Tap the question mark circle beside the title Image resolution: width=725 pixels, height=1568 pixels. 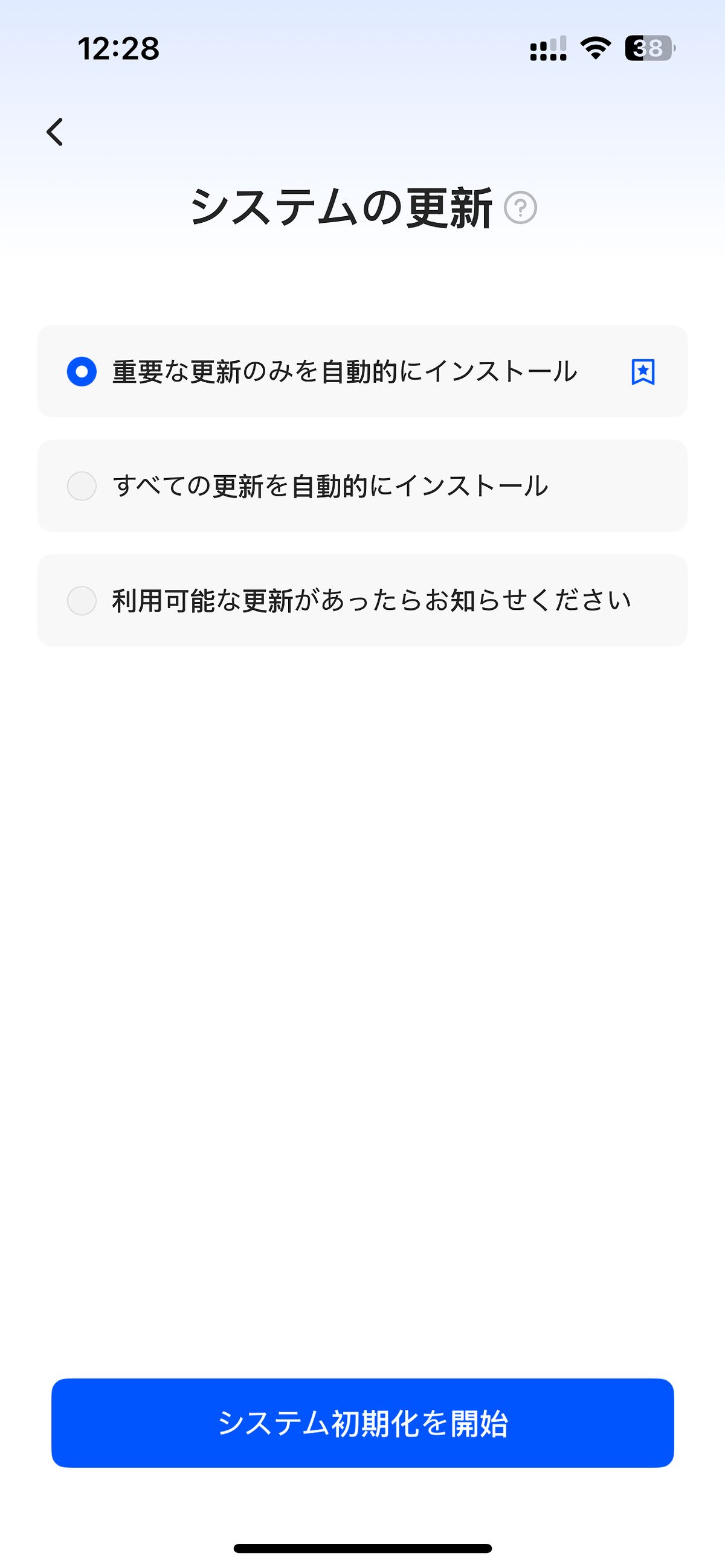pyautogui.click(x=521, y=209)
